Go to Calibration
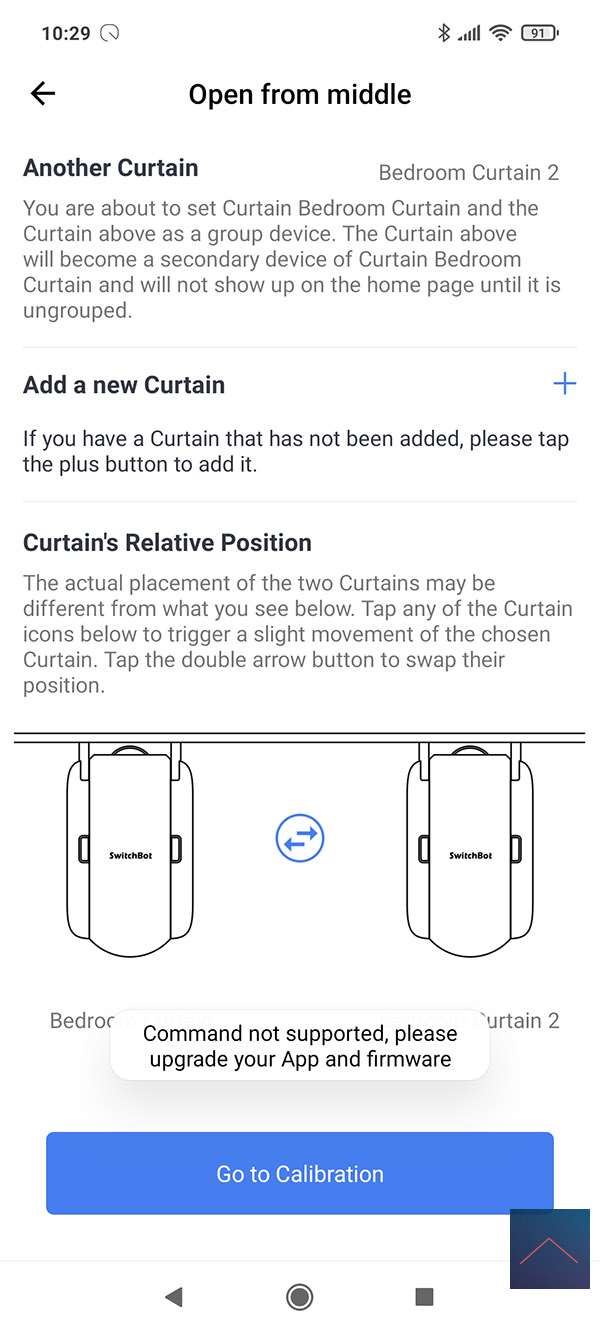The width and height of the screenshot is (600, 1333). coord(300,1173)
